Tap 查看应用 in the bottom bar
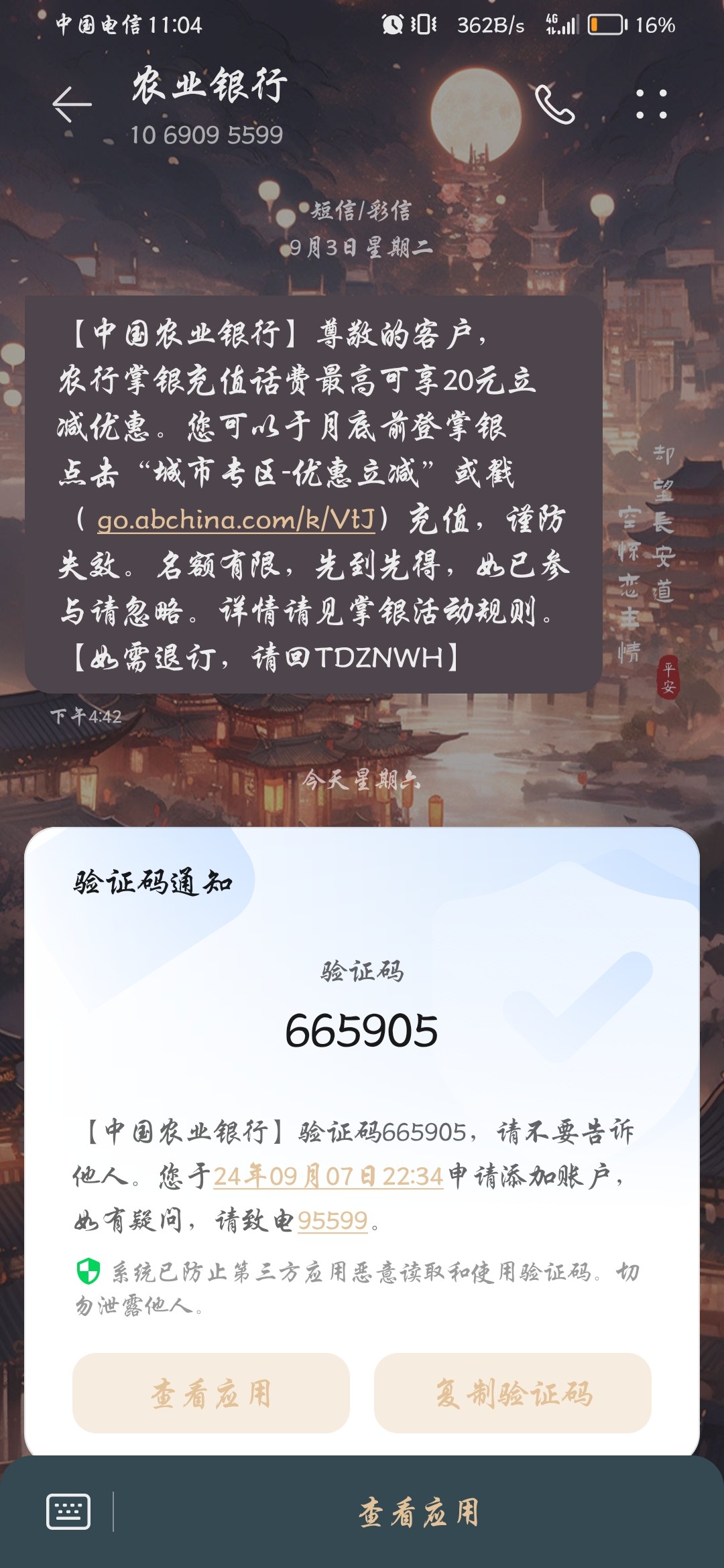The width and height of the screenshot is (724, 1568). tap(419, 1512)
